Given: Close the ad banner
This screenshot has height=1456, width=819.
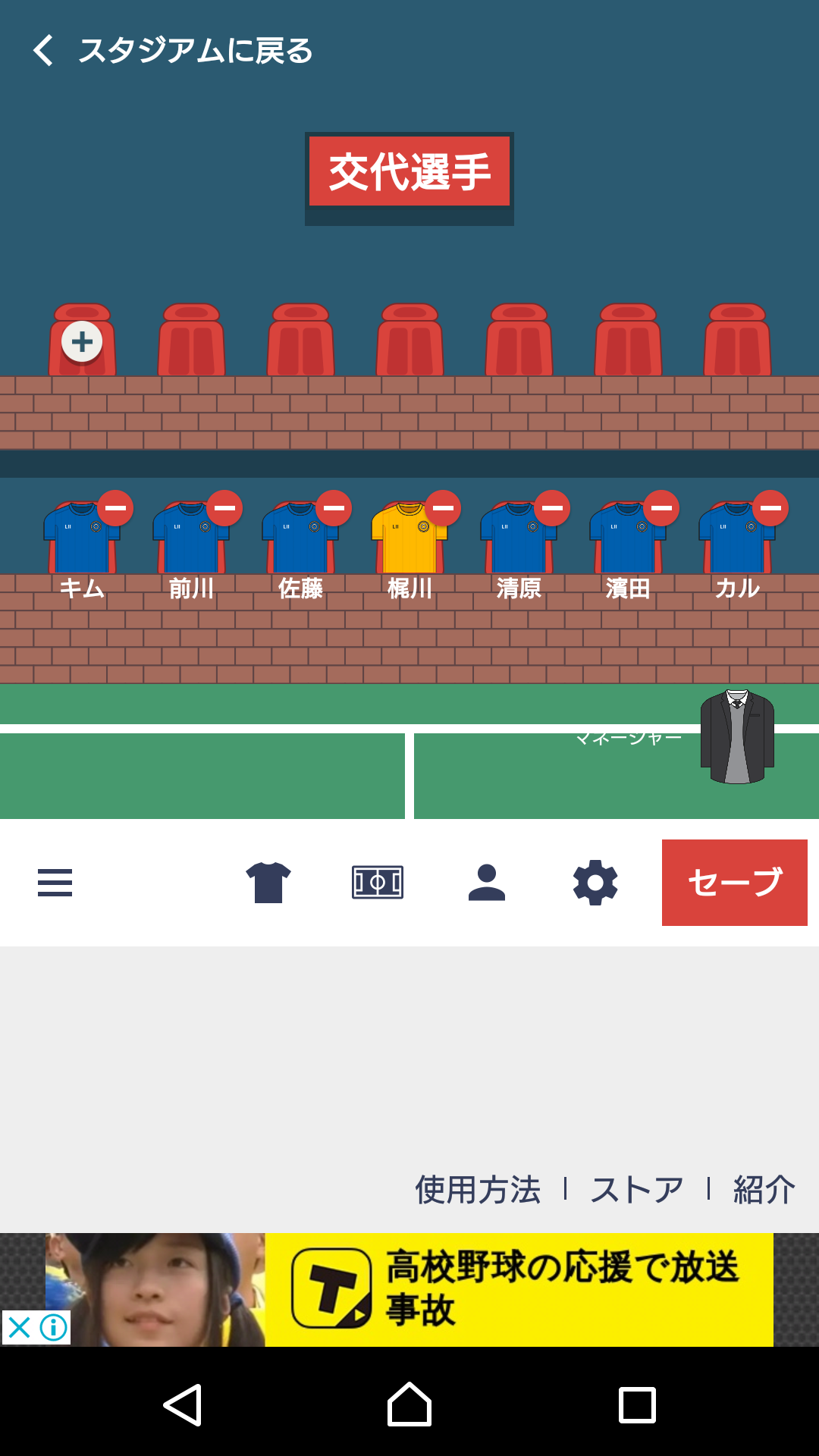Looking at the screenshot, I should [20, 1328].
